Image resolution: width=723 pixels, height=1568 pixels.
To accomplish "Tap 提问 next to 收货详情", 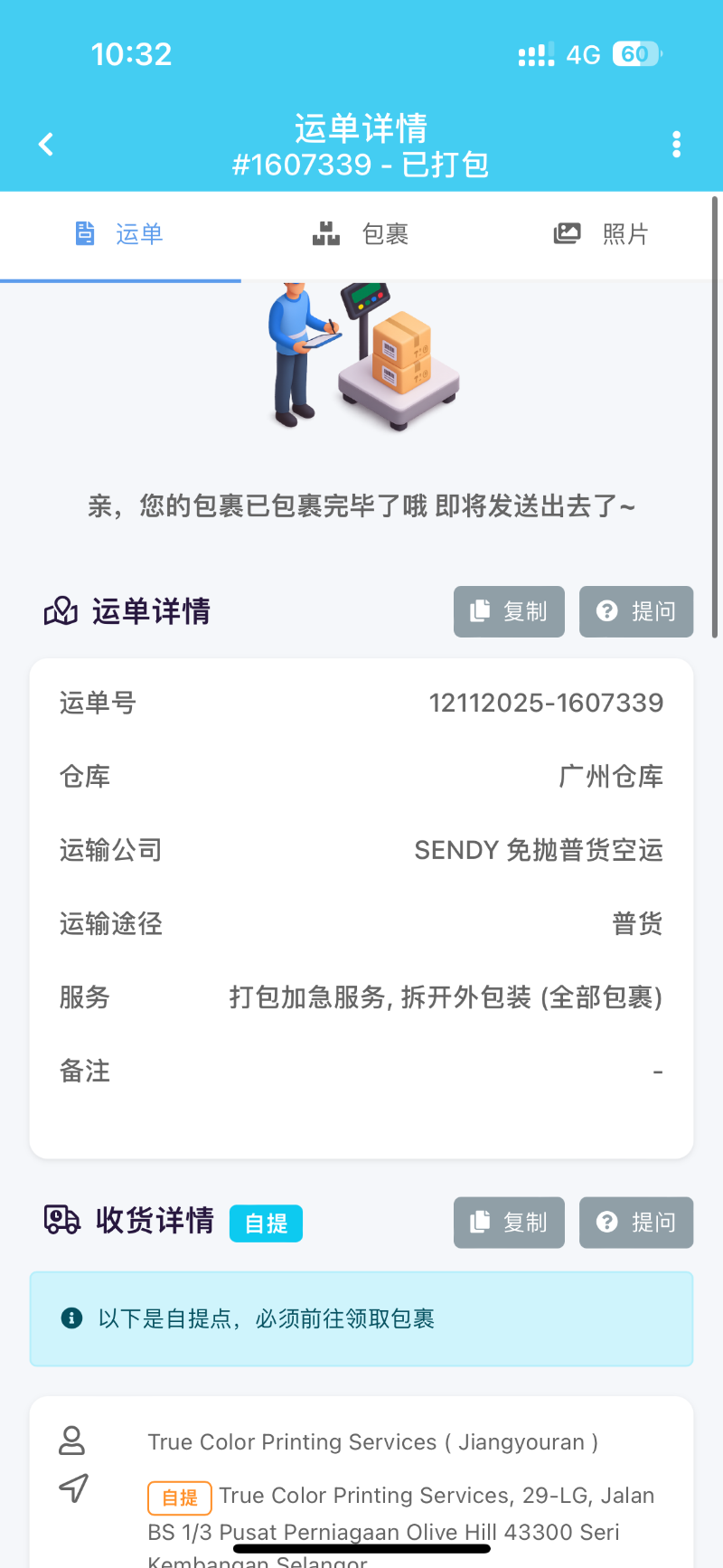I will 636,1223.
